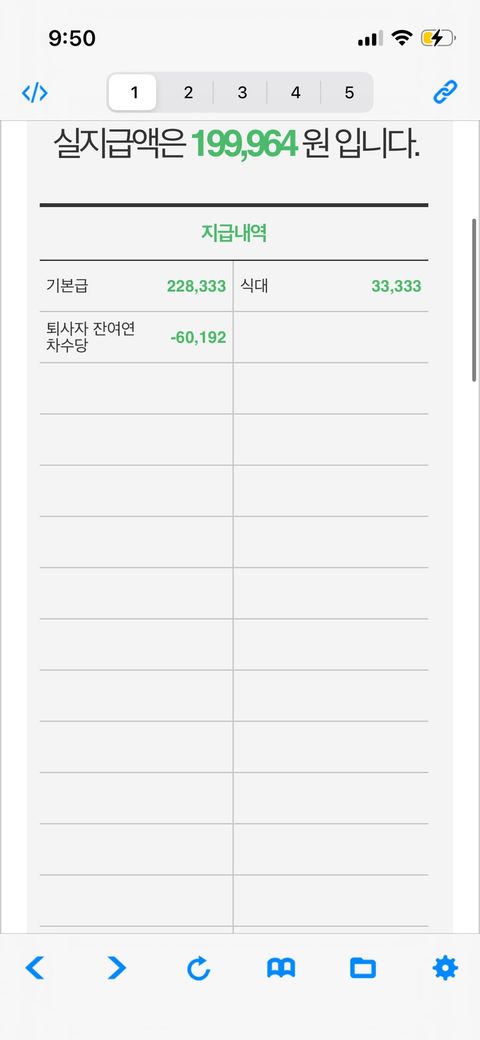Open the settings gear
Image resolution: width=480 pixels, height=1040 pixels.
tap(445, 968)
